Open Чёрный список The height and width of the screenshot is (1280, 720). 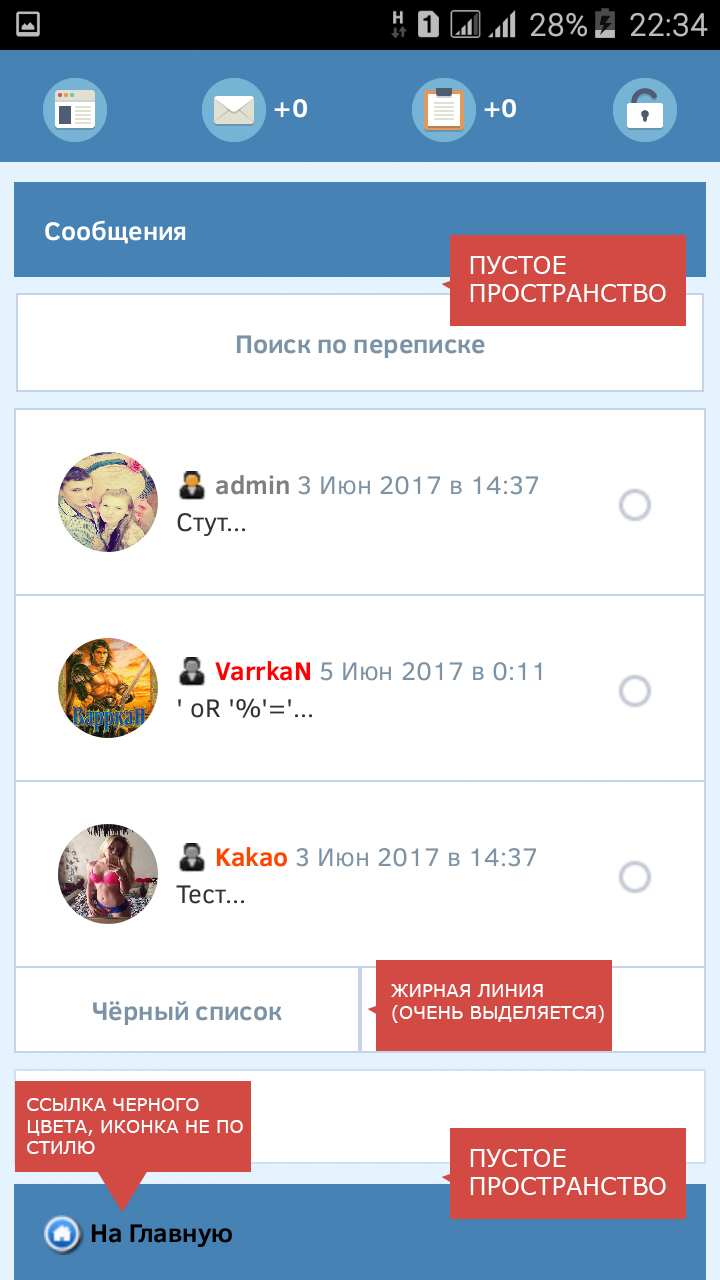187,1011
